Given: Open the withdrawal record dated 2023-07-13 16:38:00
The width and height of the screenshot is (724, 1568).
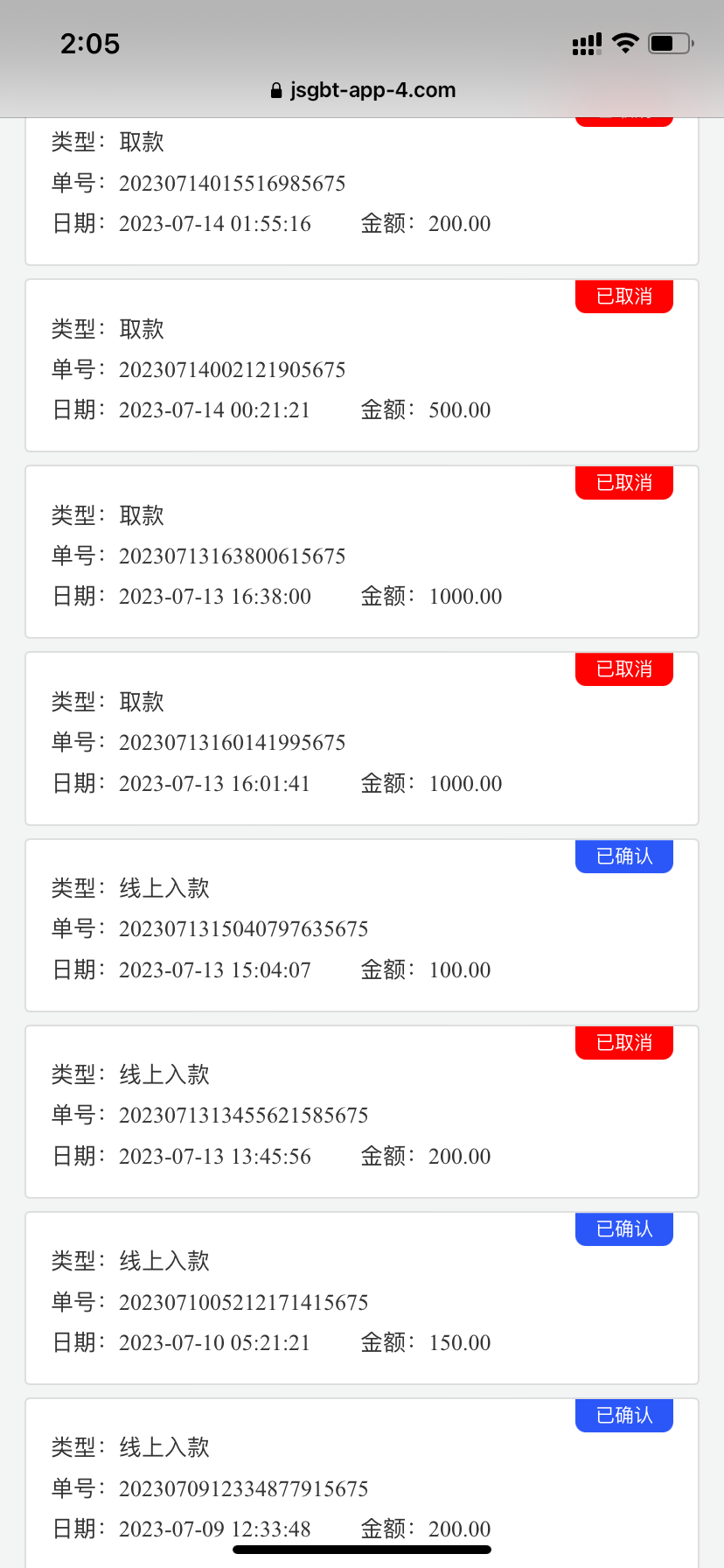Looking at the screenshot, I should click(362, 552).
